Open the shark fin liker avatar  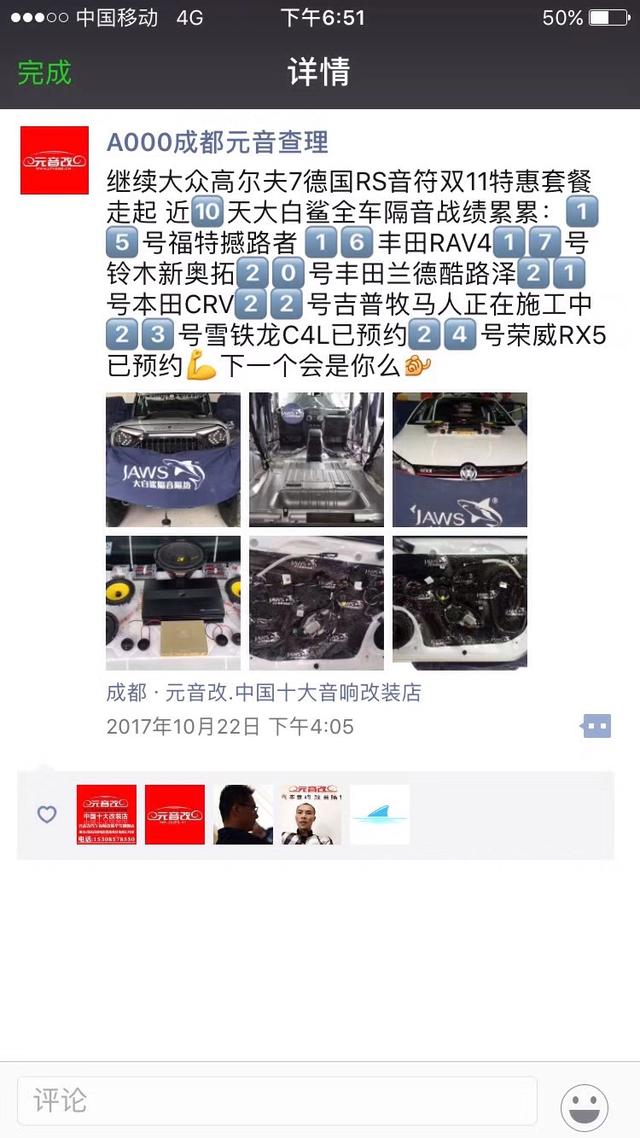[379, 814]
